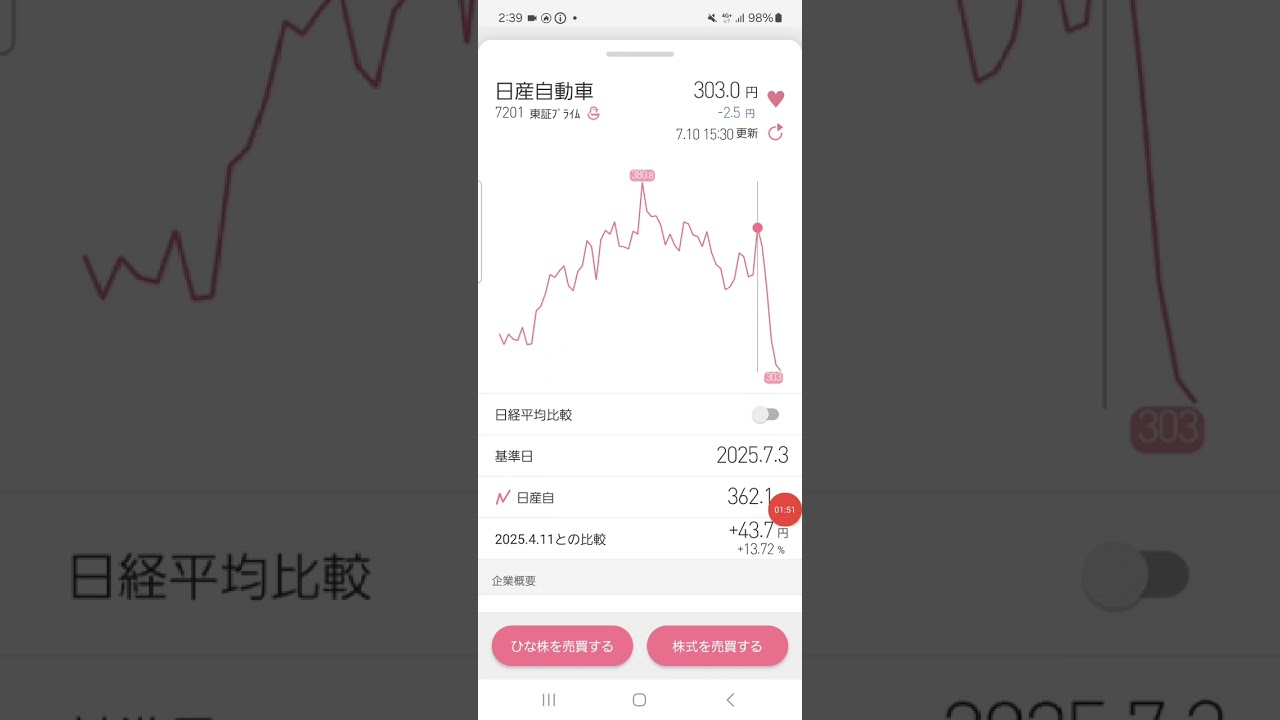Viewport: 1280px width, 720px height.
Task: Go back with system back button
Action: (x=730, y=700)
